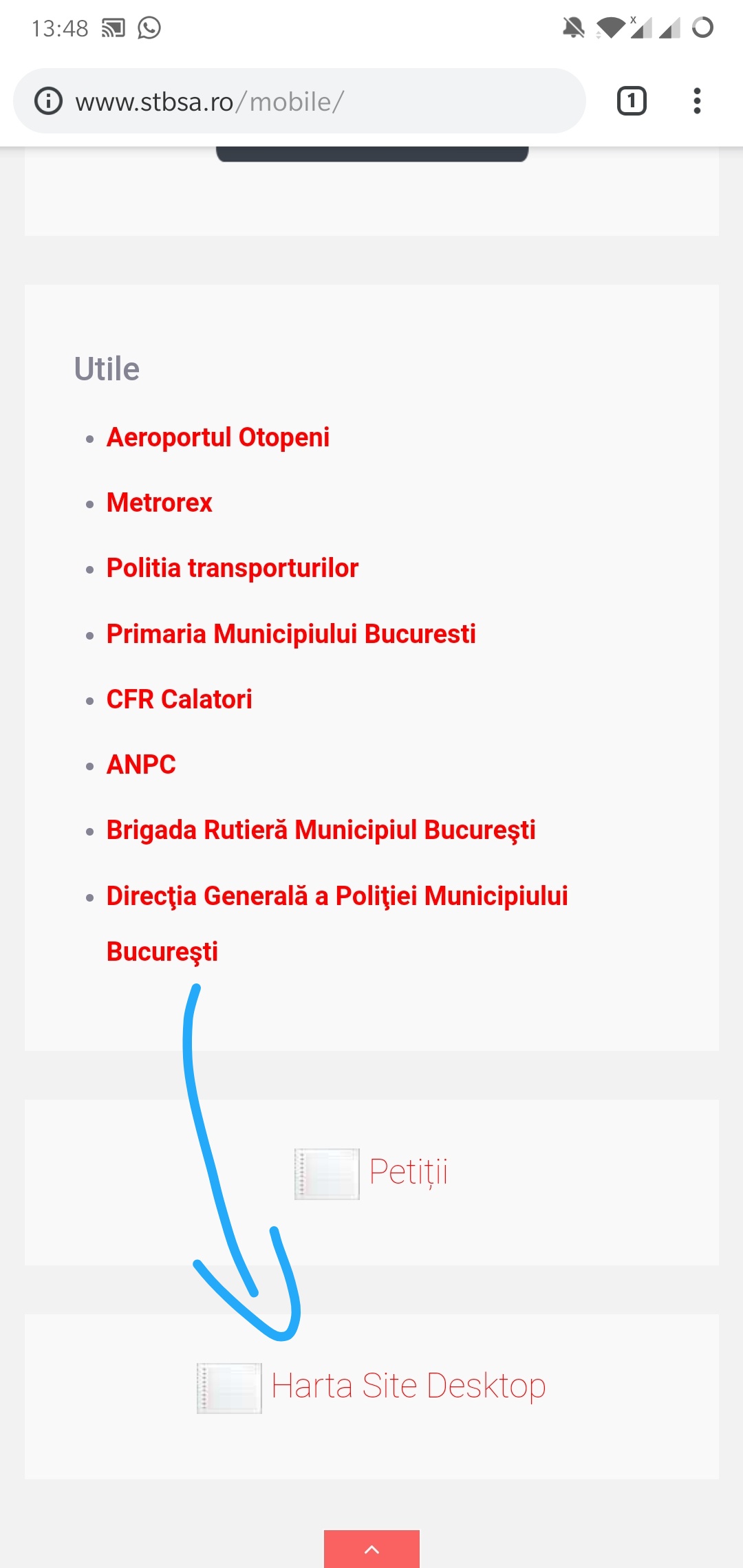This screenshot has width=743, height=1568.
Task: Open the Metrorex link
Action: click(160, 503)
